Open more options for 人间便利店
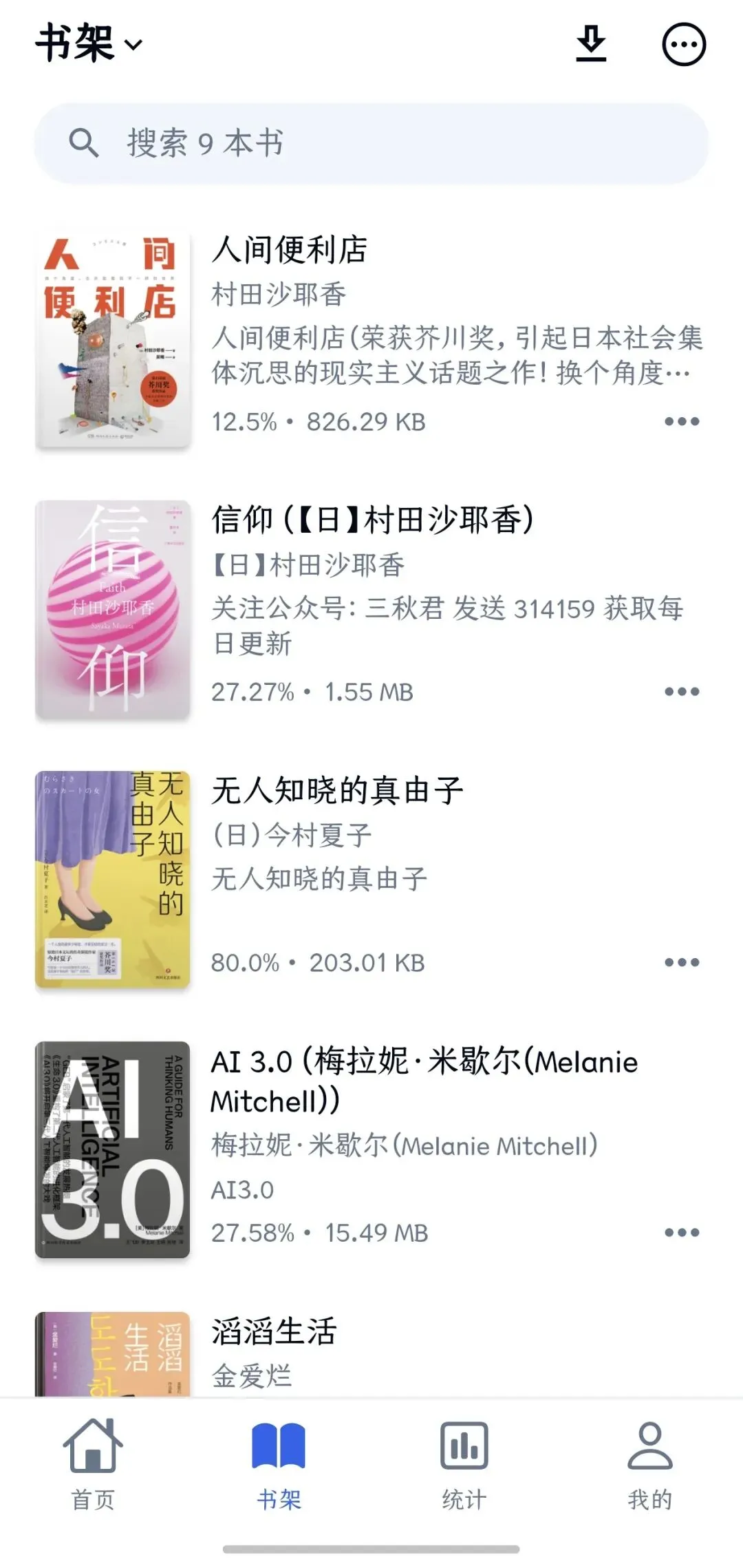 [x=682, y=421]
